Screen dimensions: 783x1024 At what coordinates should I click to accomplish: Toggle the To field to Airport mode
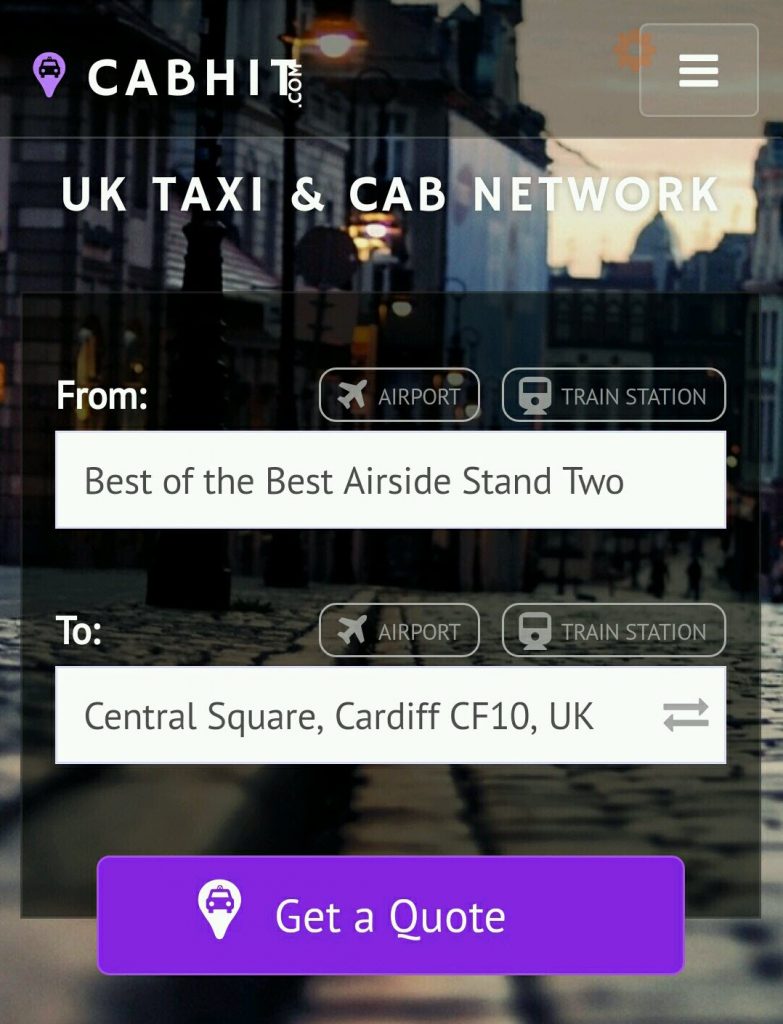pyautogui.click(x=398, y=631)
